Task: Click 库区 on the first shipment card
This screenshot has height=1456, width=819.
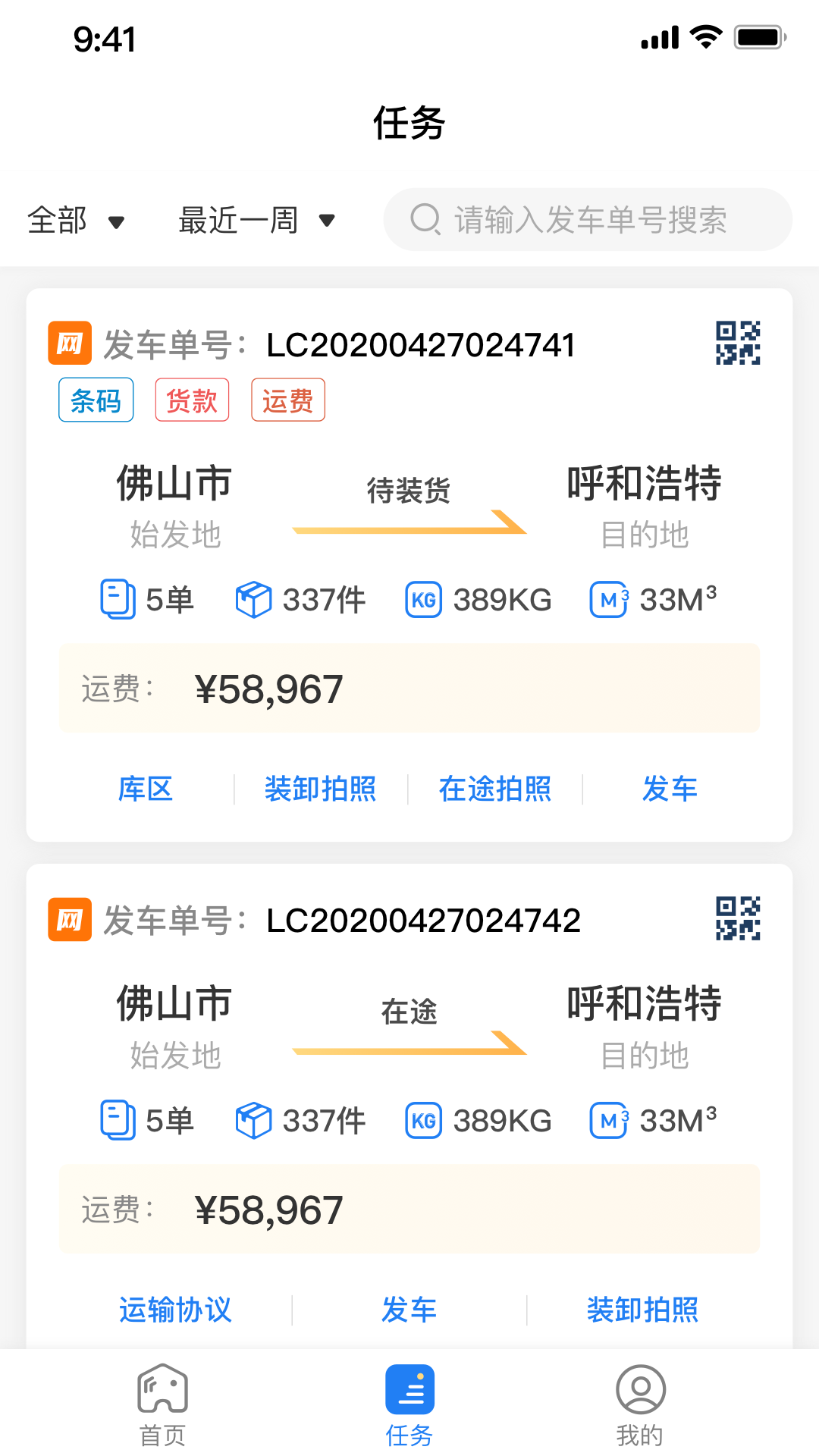Action: [x=146, y=789]
